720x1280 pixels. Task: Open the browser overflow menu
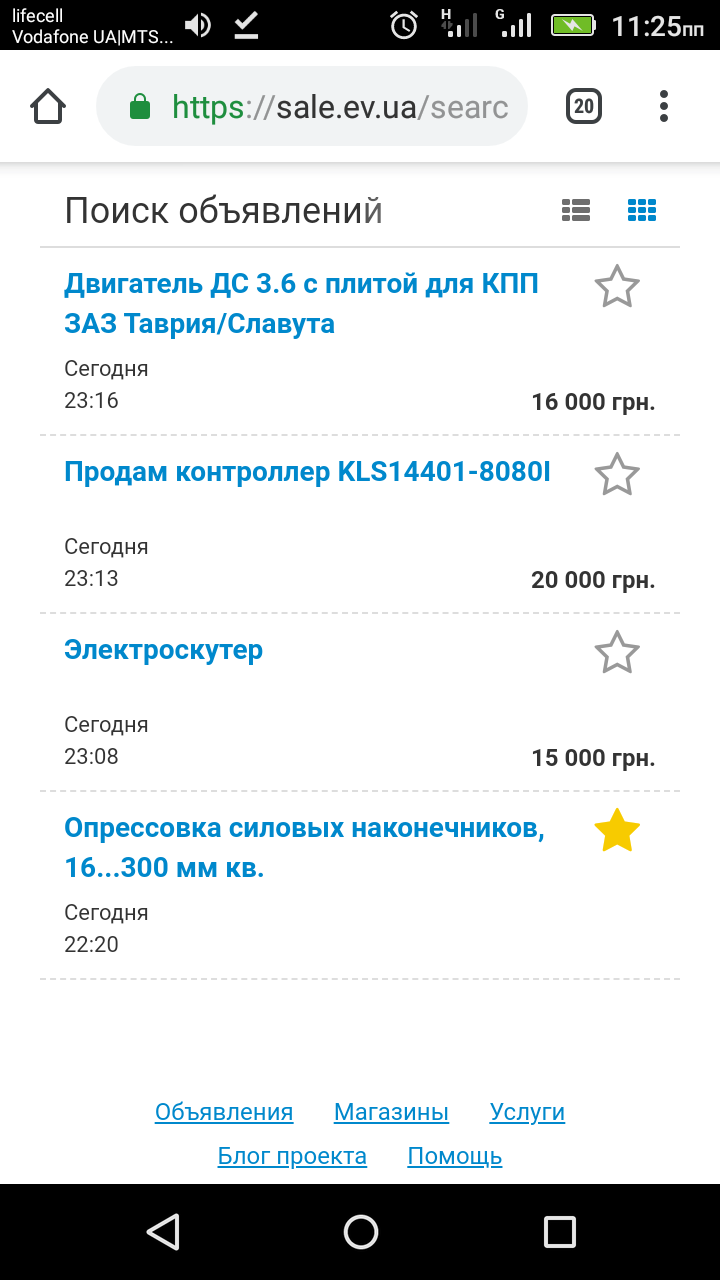[664, 106]
